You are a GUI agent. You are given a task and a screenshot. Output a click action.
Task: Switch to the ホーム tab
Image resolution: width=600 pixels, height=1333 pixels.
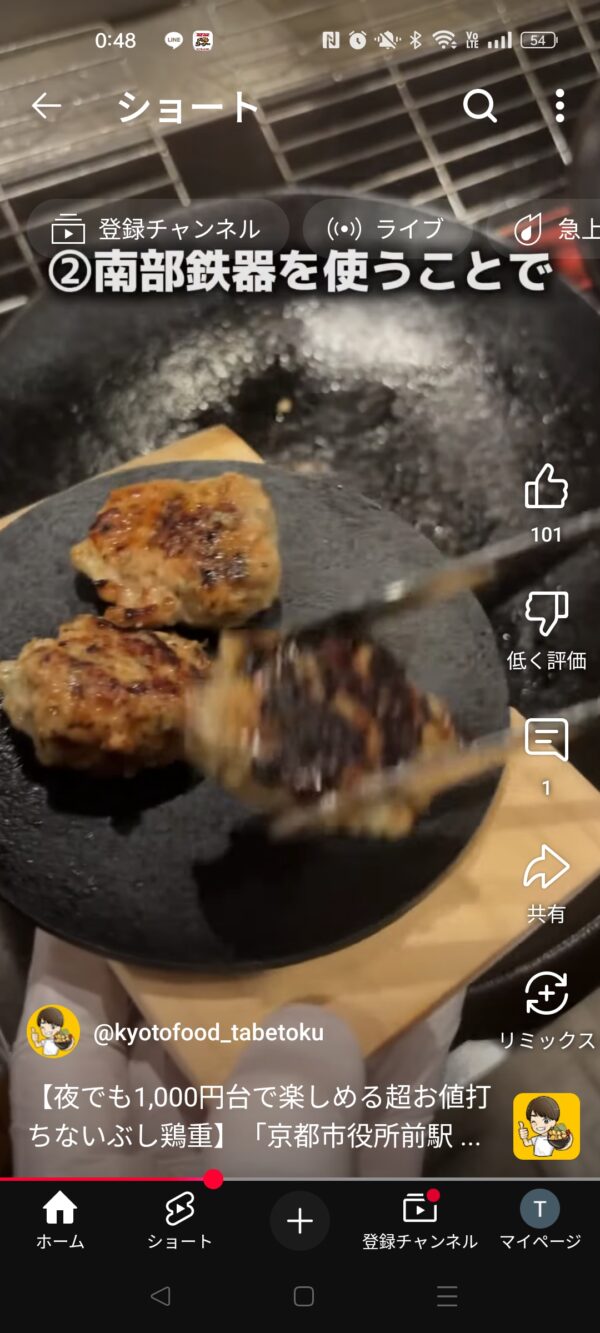(x=60, y=1221)
